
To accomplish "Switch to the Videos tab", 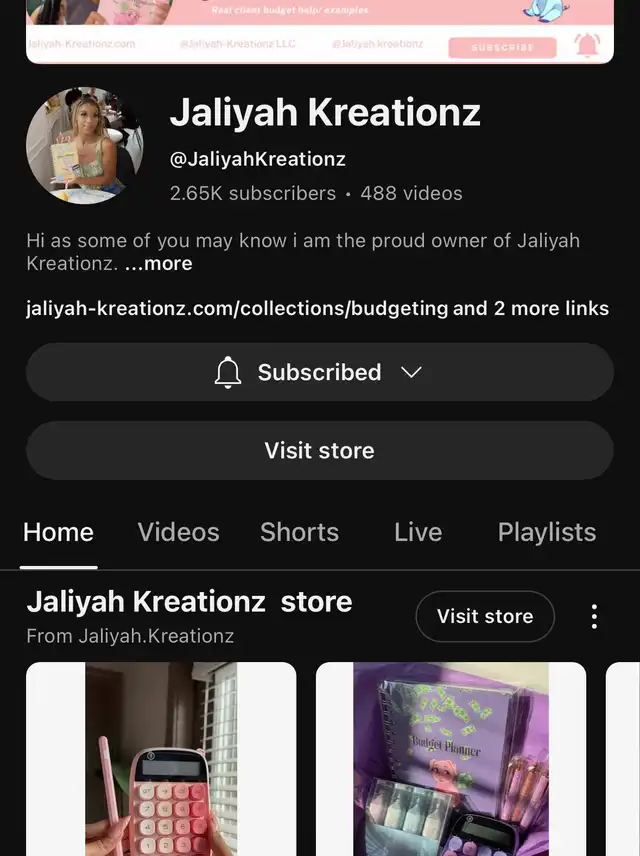I will pyautogui.click(x=178, y=532).
